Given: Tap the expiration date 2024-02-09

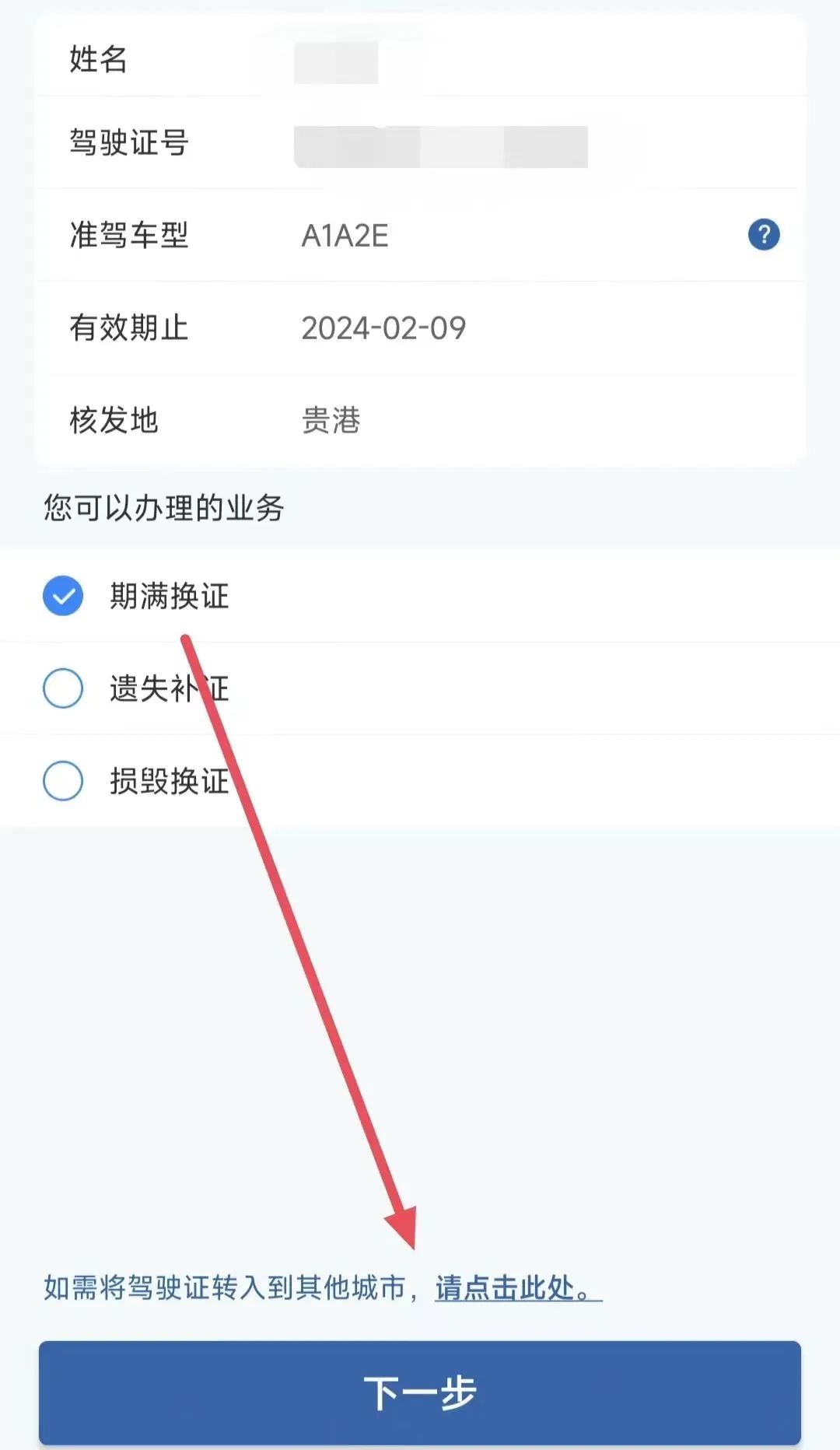Looking at the screenshot, I should pyautogui.click(x=383, y=328).
